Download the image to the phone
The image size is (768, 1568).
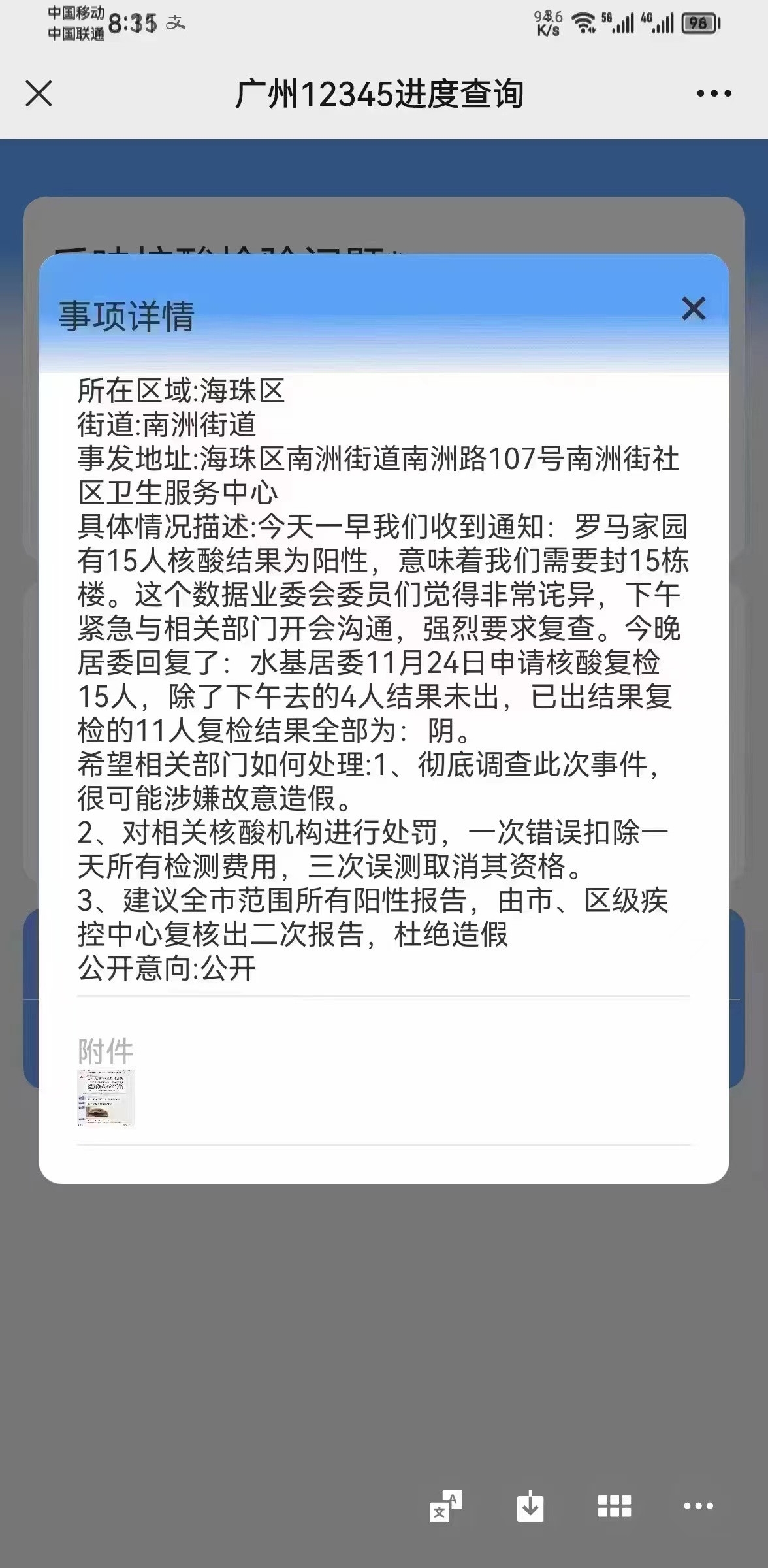[530, 1506]
